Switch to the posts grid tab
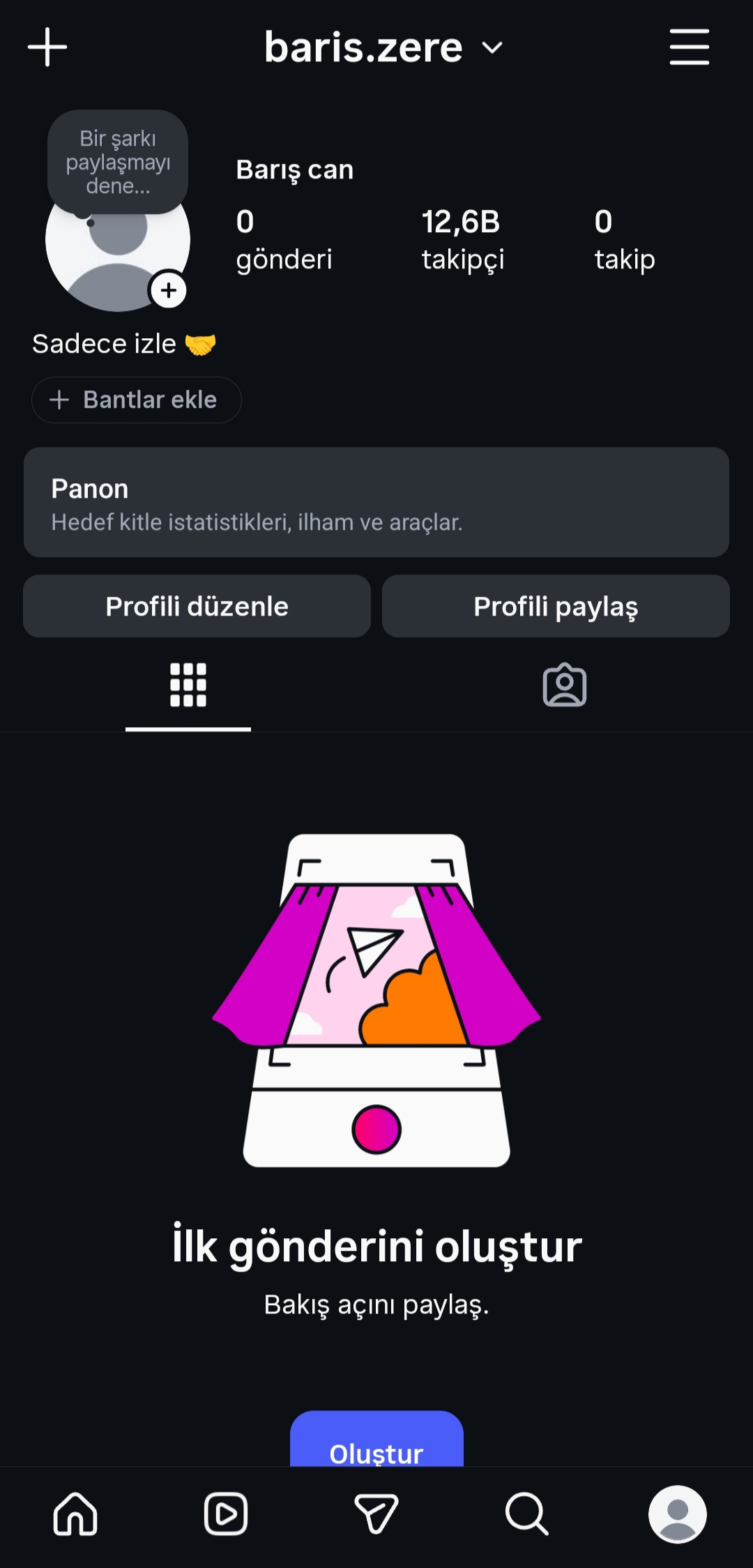 (x=188, y=685)
